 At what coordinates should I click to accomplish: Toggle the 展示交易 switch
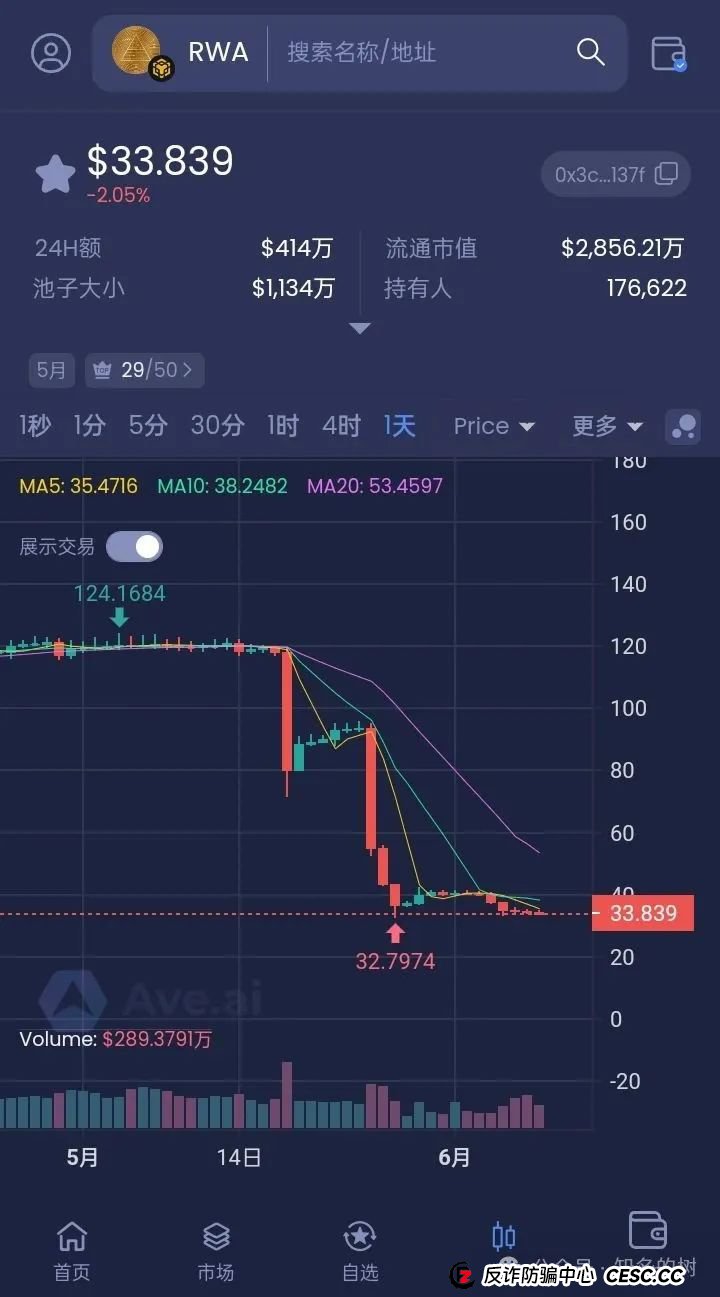[134, 546]
